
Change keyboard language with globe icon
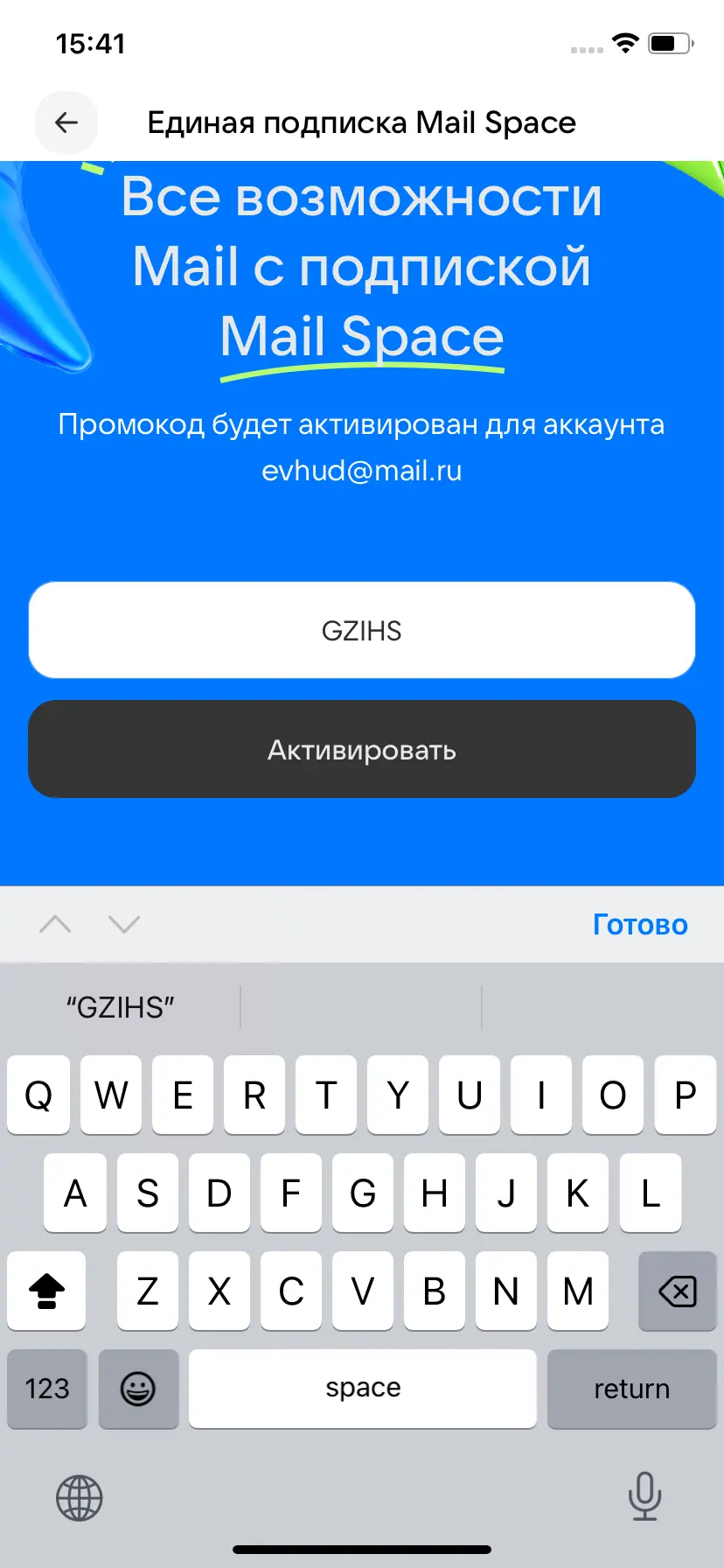tap(80, 1497)
